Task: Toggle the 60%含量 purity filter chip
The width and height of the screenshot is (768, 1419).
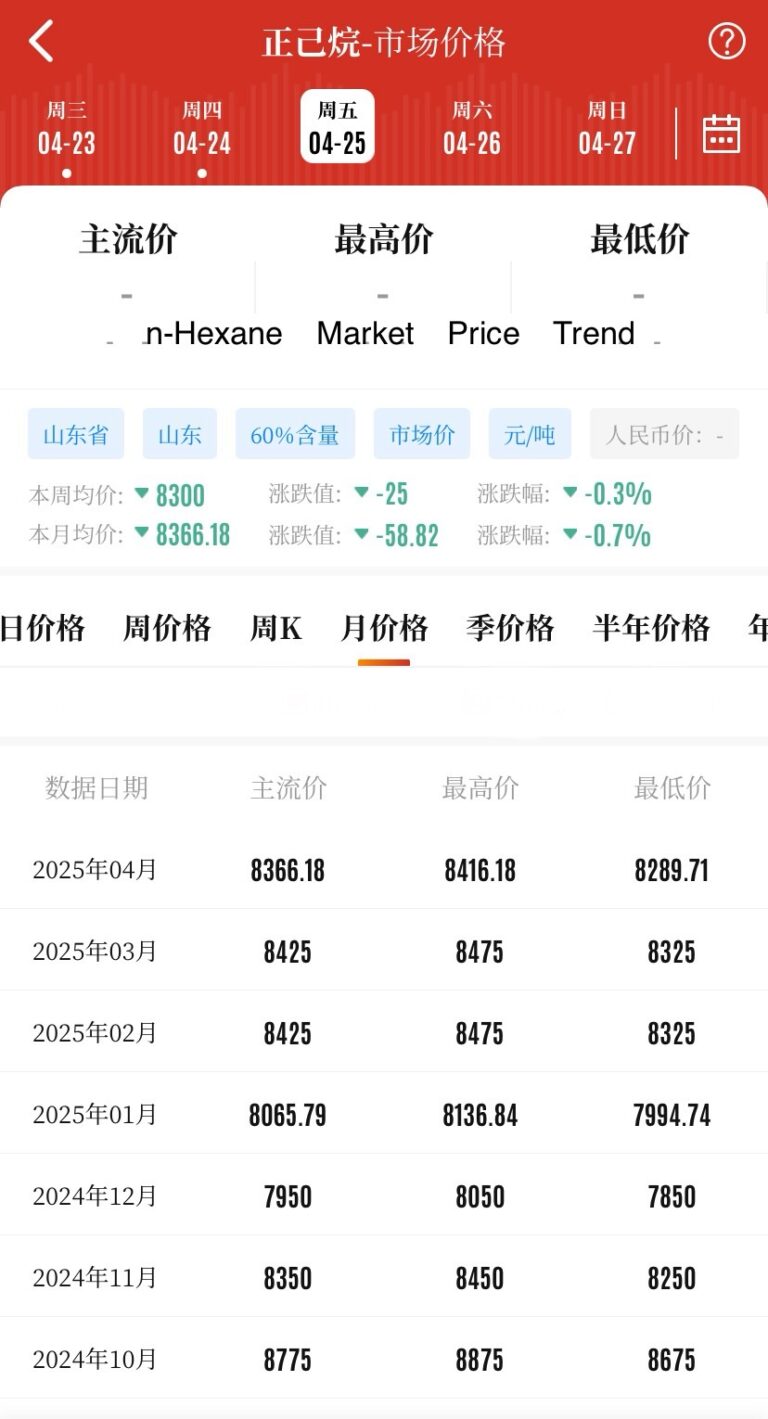Action: click(295, 433)
